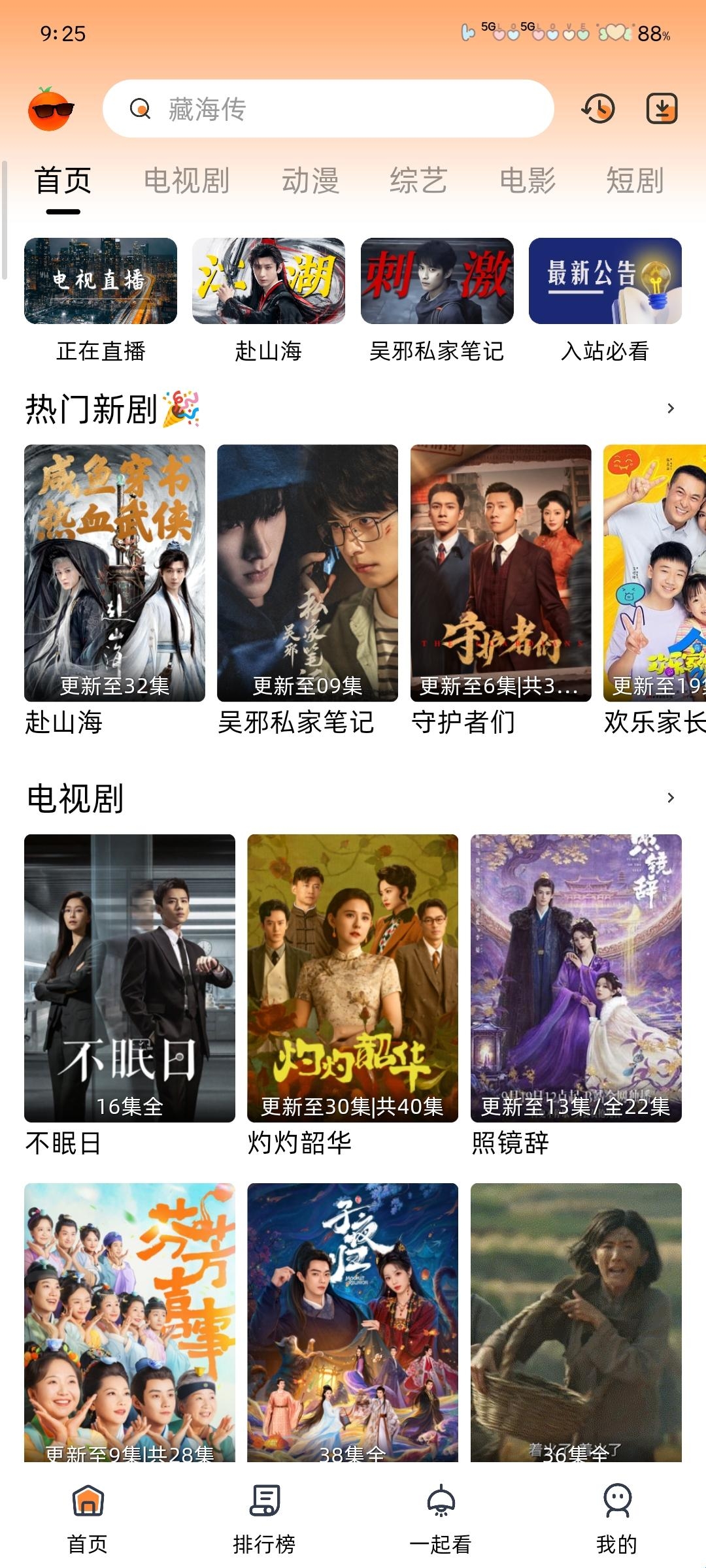The image size is (706, 1568).
Task: Open watch history clock icon
Action: 597,108
